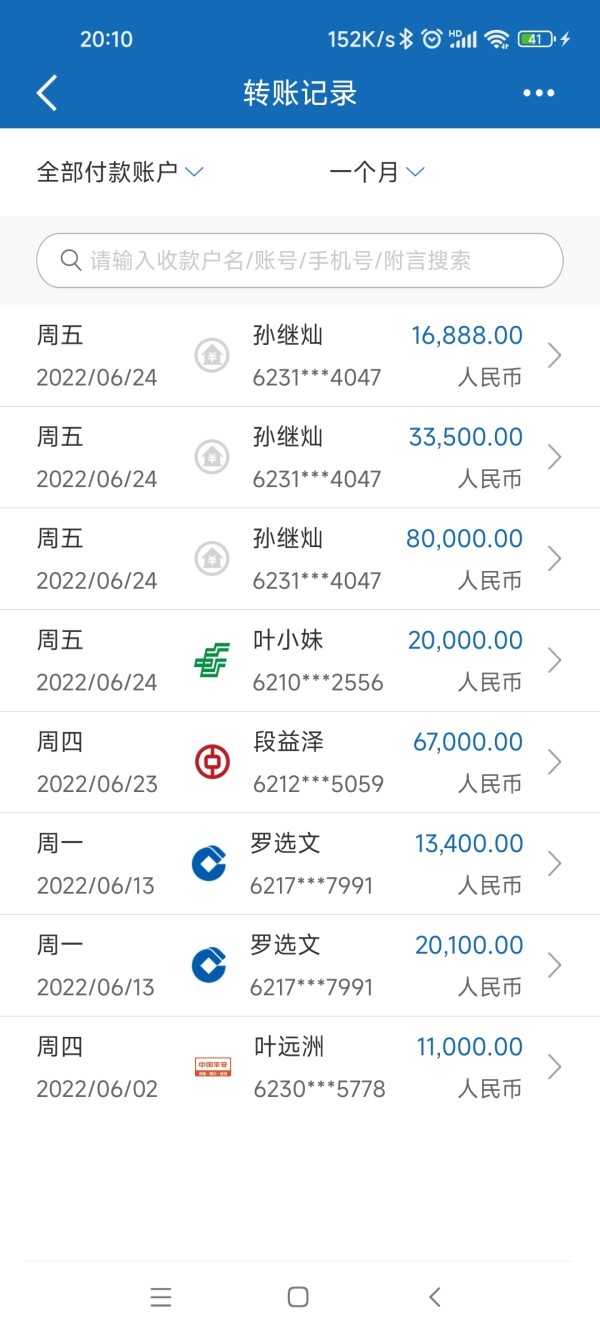Open the system recent apps button
The width and height of the screenshot is (600, 1333).
161,1297
